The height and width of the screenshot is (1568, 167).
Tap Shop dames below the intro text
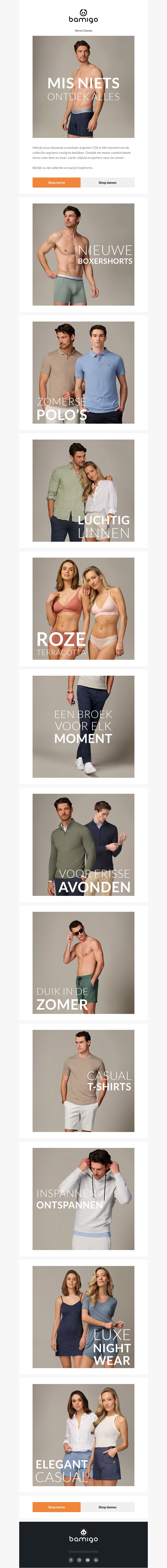(108, 183)
